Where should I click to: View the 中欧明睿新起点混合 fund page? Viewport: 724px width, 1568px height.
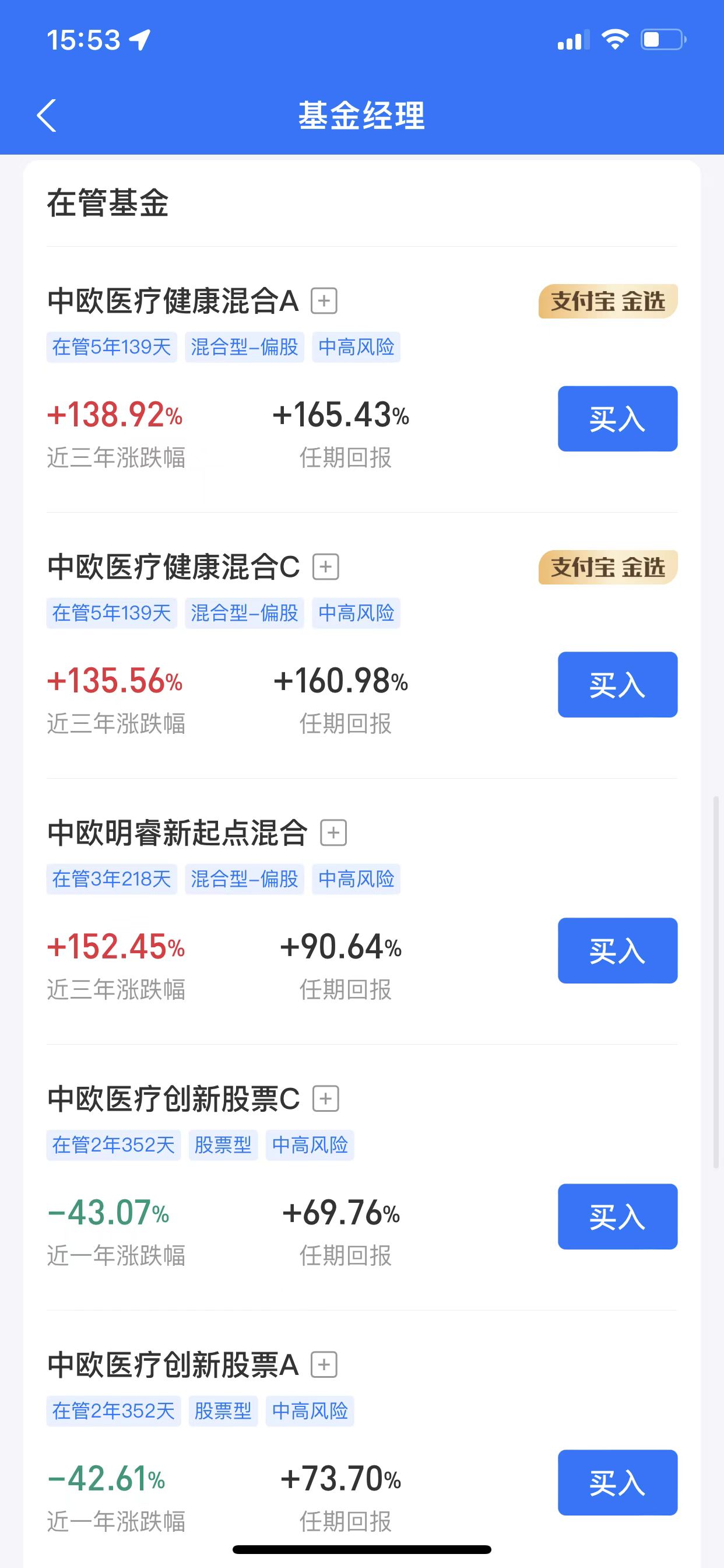[178, 834]
